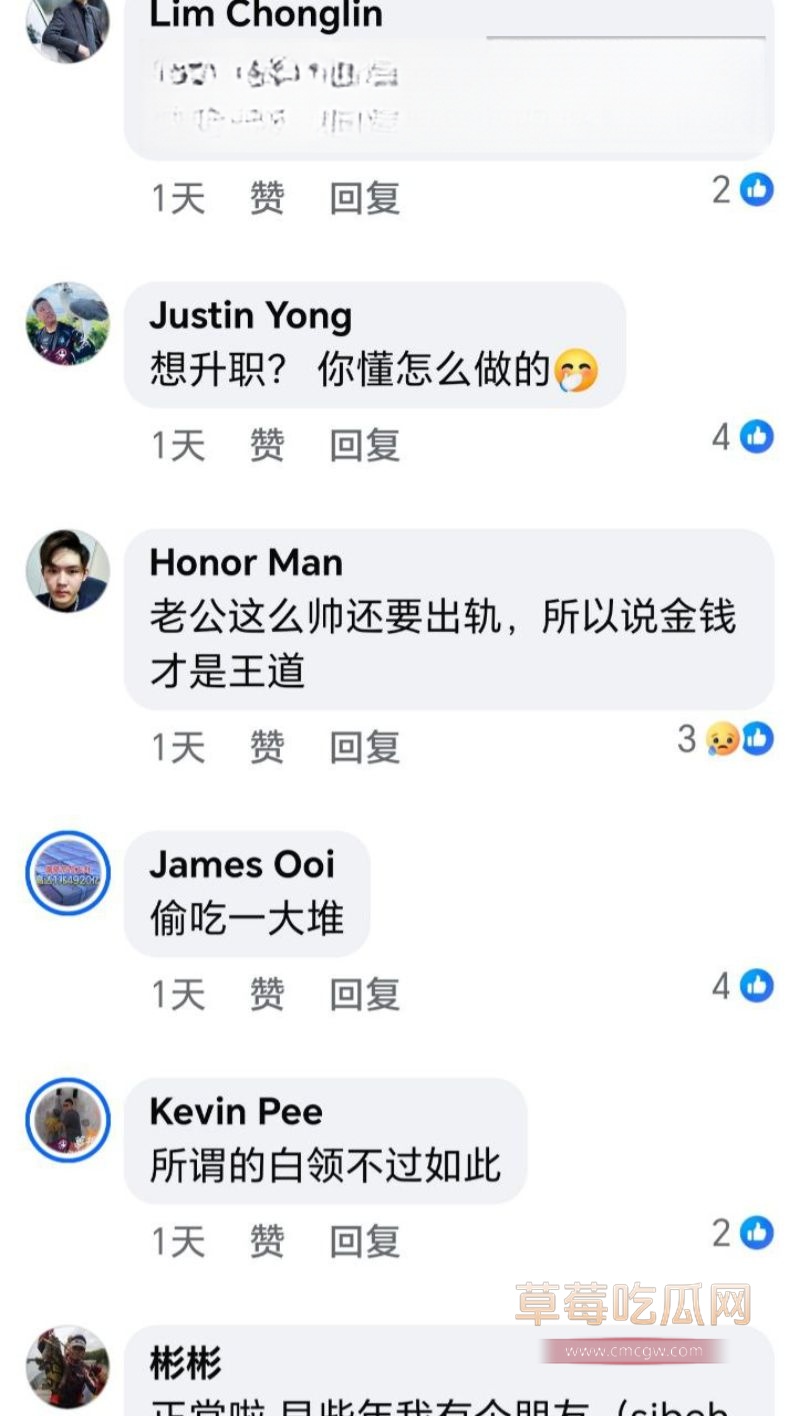Reply to Kevin Pee's comment using 回复
This screenshot has height=1416, width=800.
[x=363, y=1243]
